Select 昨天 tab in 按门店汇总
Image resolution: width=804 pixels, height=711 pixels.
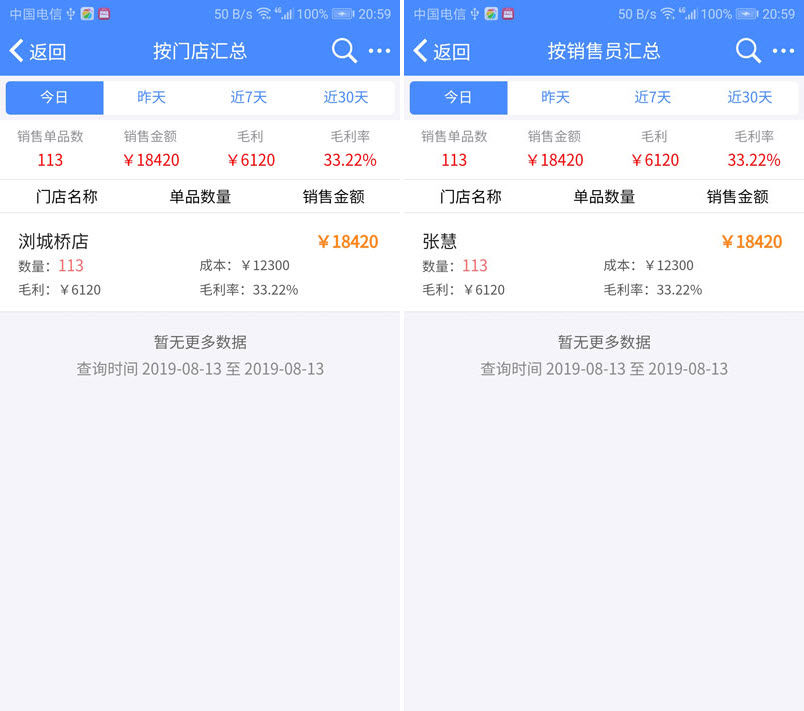(152, 97)
